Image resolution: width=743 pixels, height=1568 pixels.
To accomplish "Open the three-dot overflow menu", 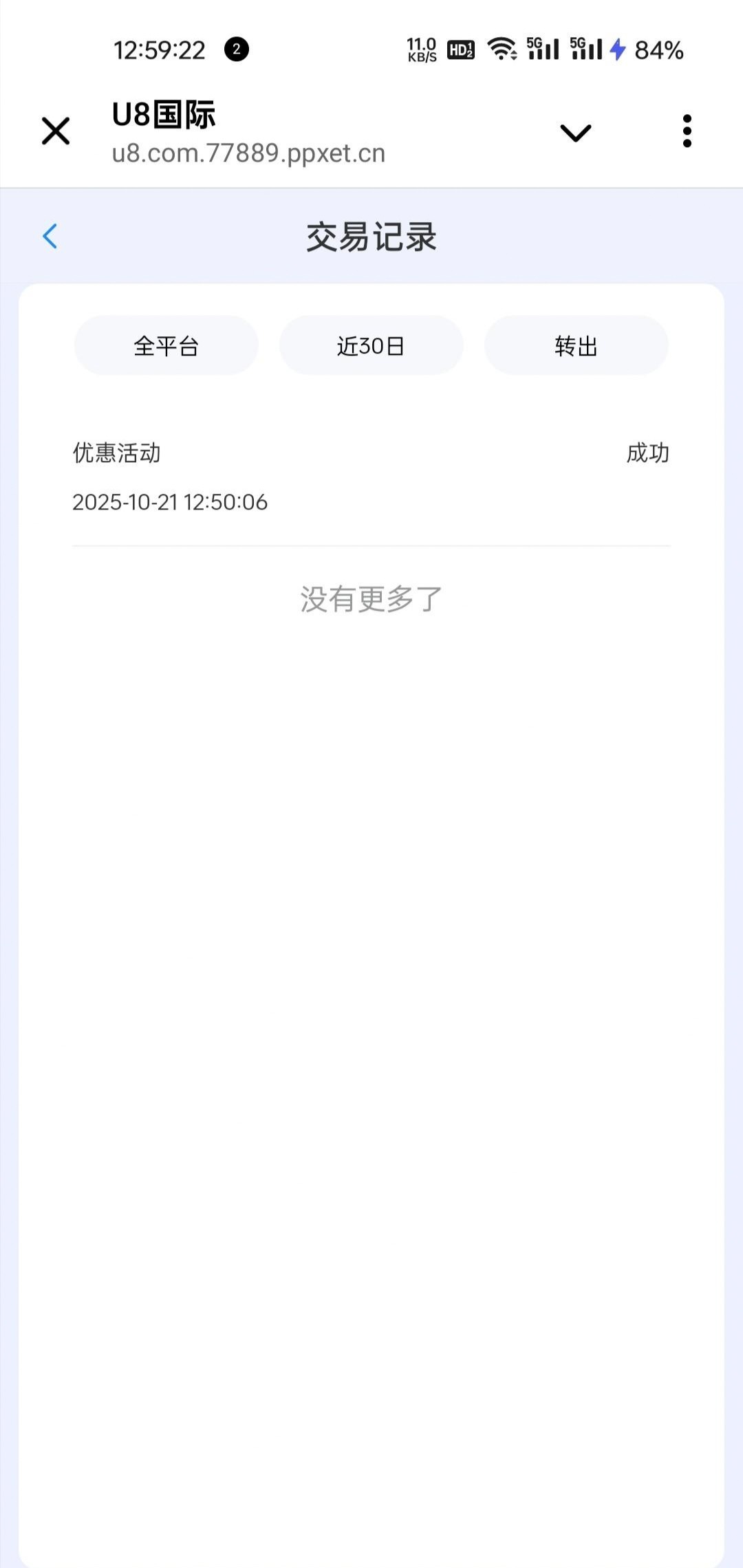I will point(687,131).
